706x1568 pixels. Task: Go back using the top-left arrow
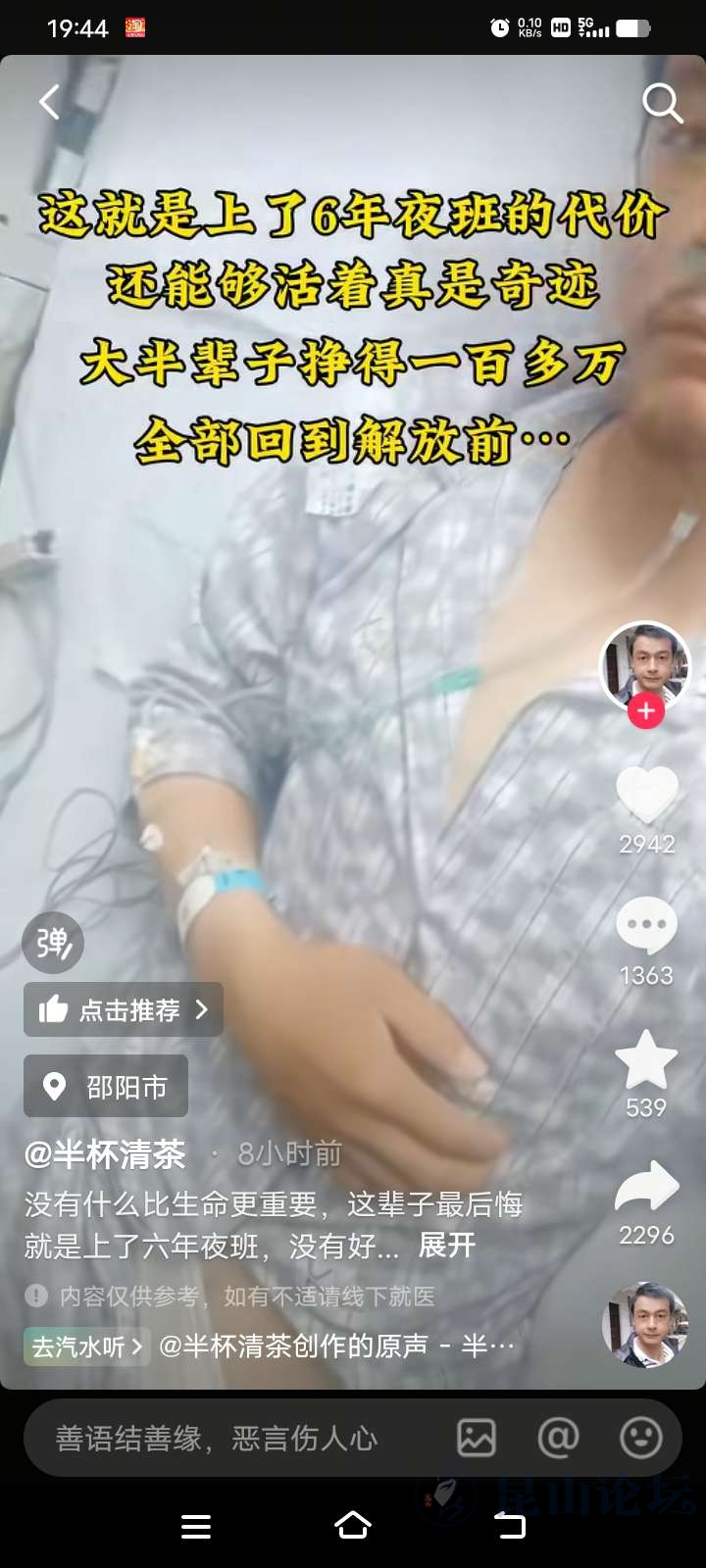click(49, 102)
